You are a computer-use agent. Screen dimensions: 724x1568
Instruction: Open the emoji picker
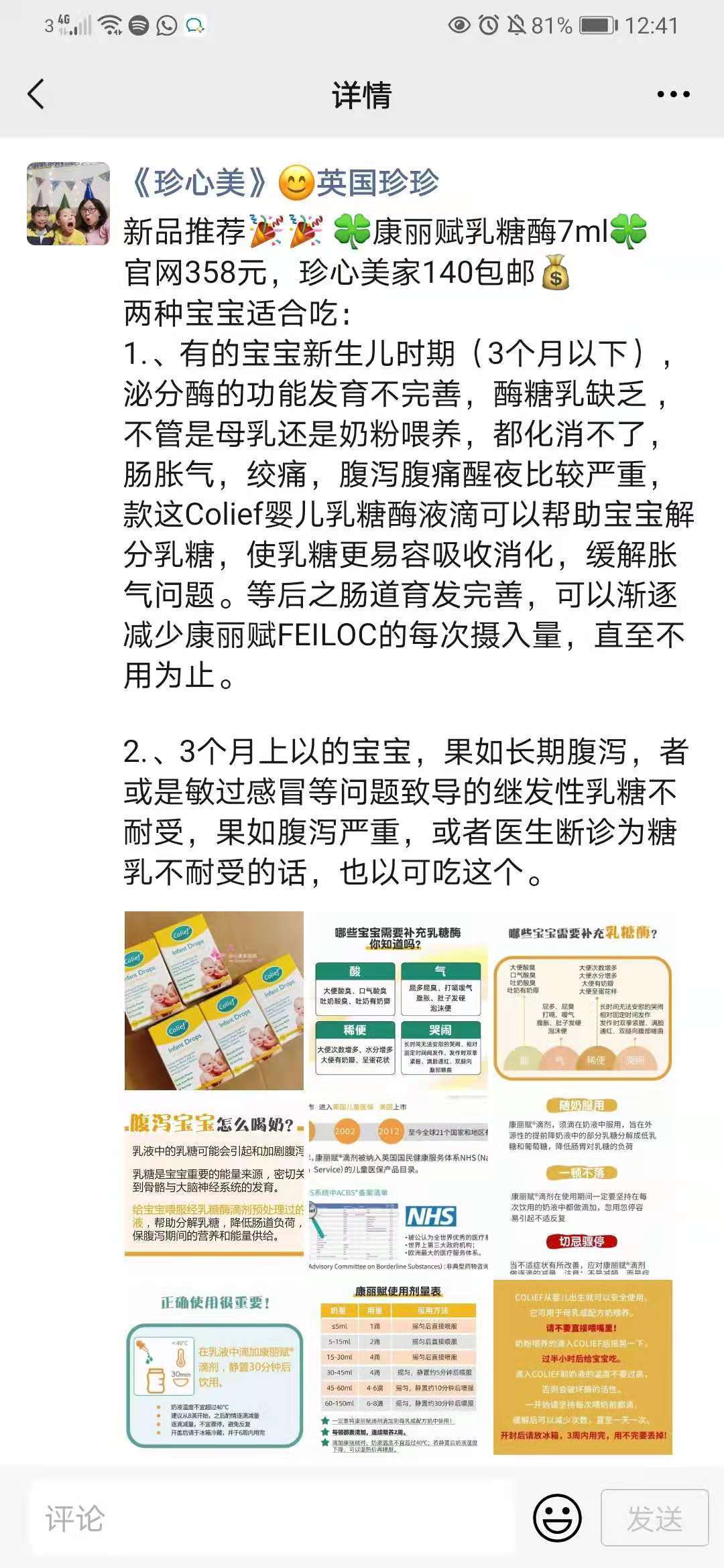(x=557, y=1518)
